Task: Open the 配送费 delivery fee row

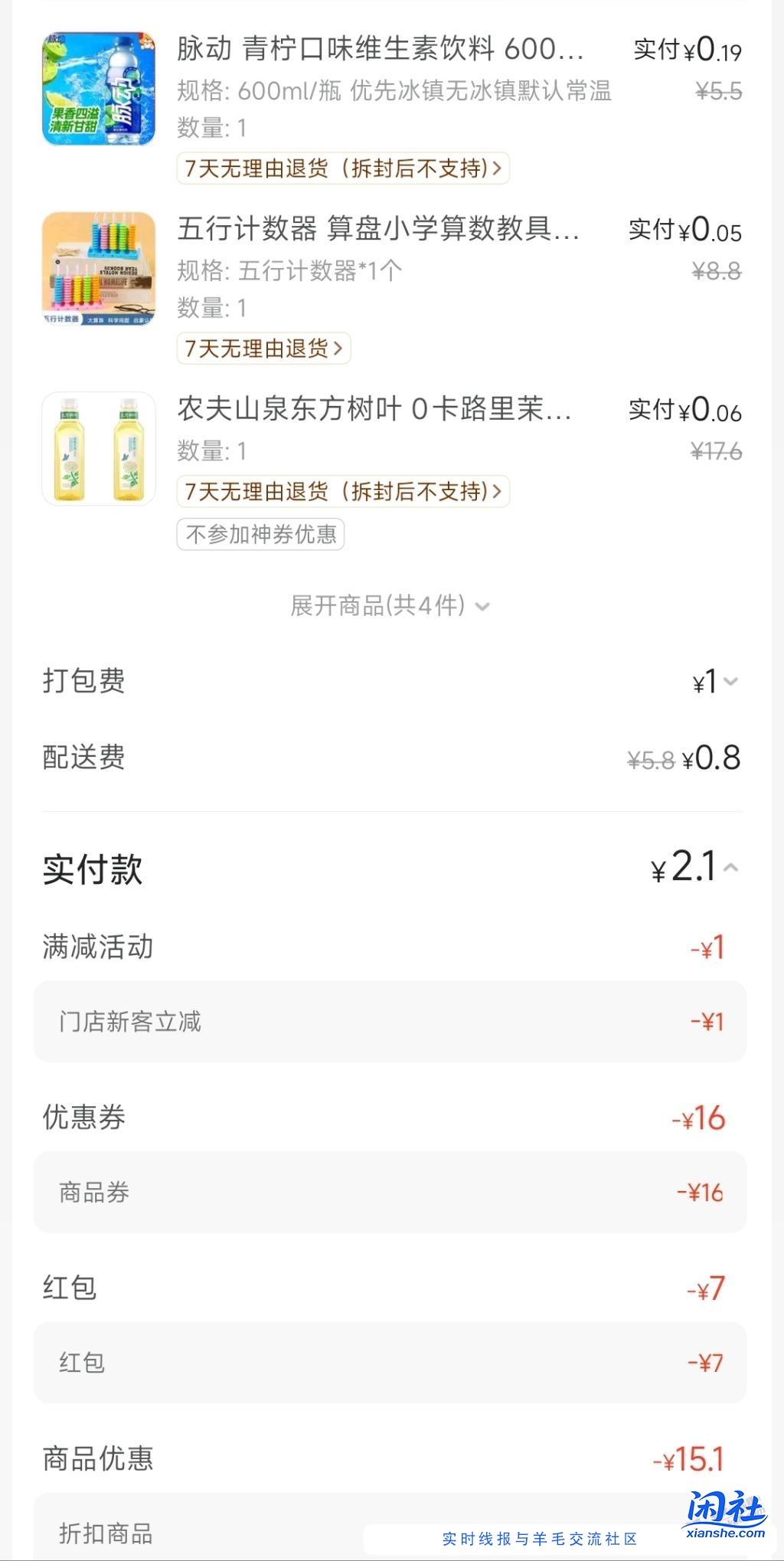Action: pos(390,757)
